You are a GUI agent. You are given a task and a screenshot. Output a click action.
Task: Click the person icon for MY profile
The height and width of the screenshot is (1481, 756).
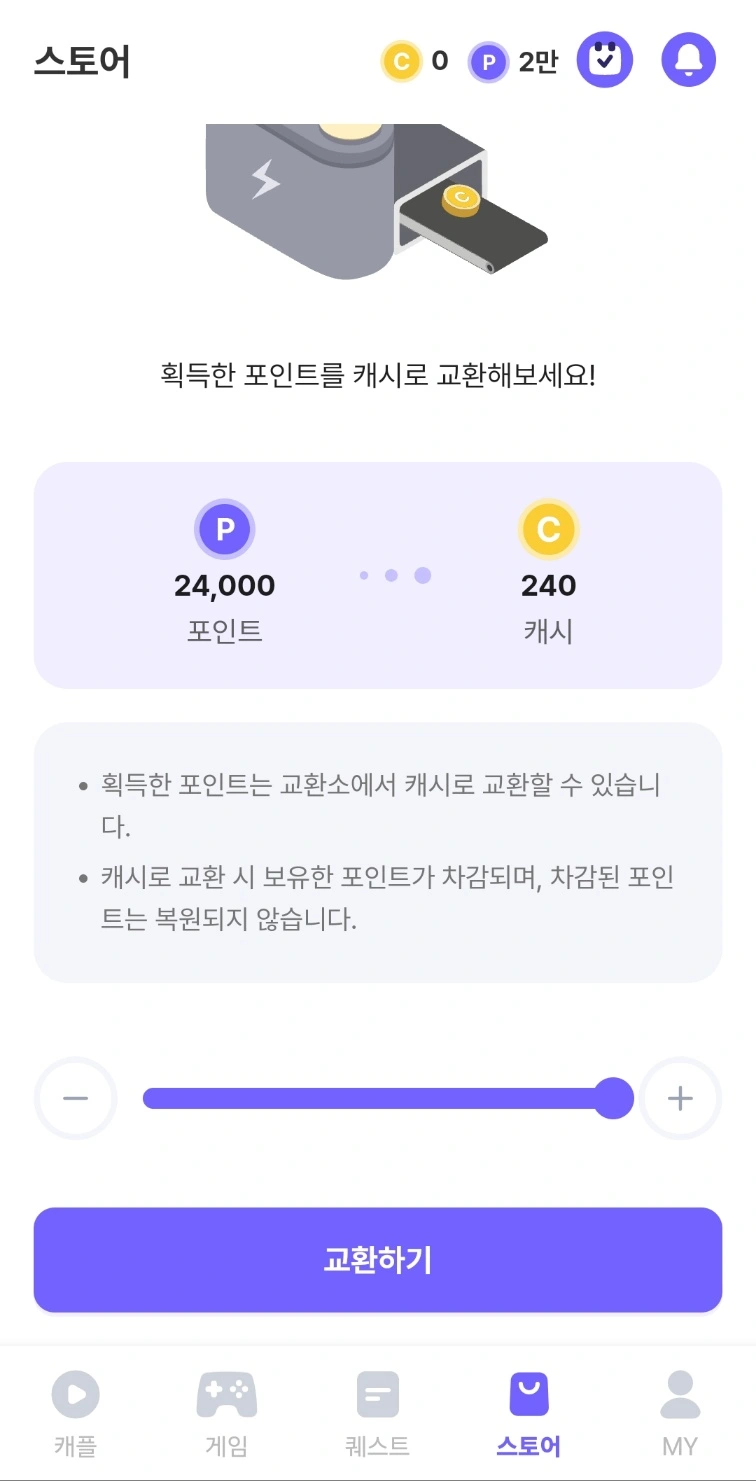(x=679, y=1393)
